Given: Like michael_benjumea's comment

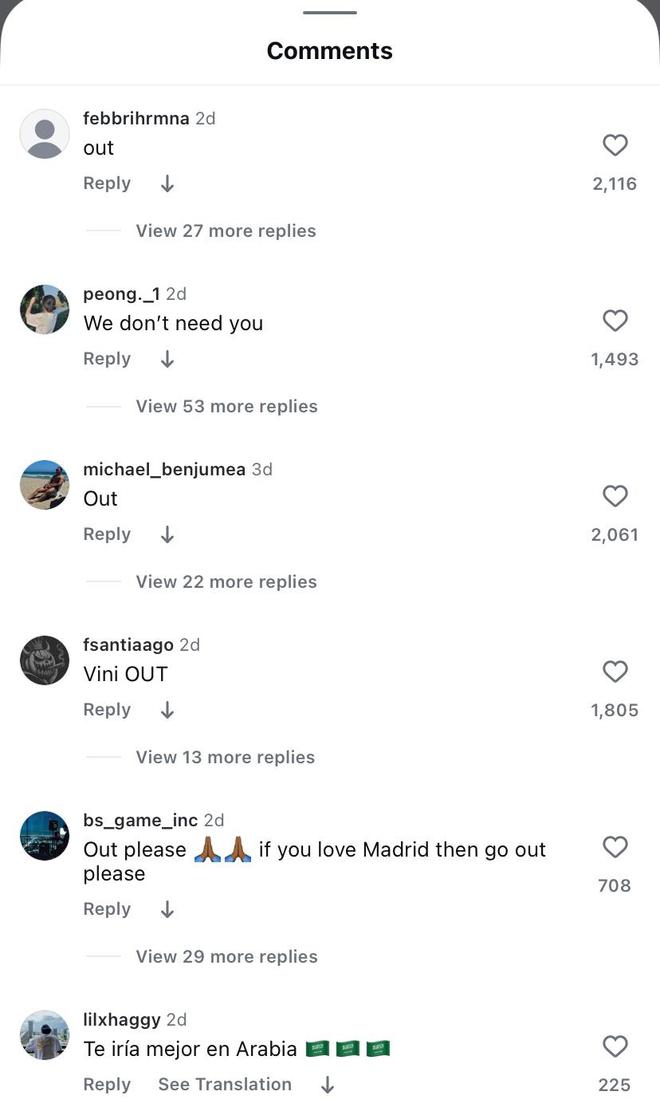Looking at the screenshot, I should [x=615, y=496].
